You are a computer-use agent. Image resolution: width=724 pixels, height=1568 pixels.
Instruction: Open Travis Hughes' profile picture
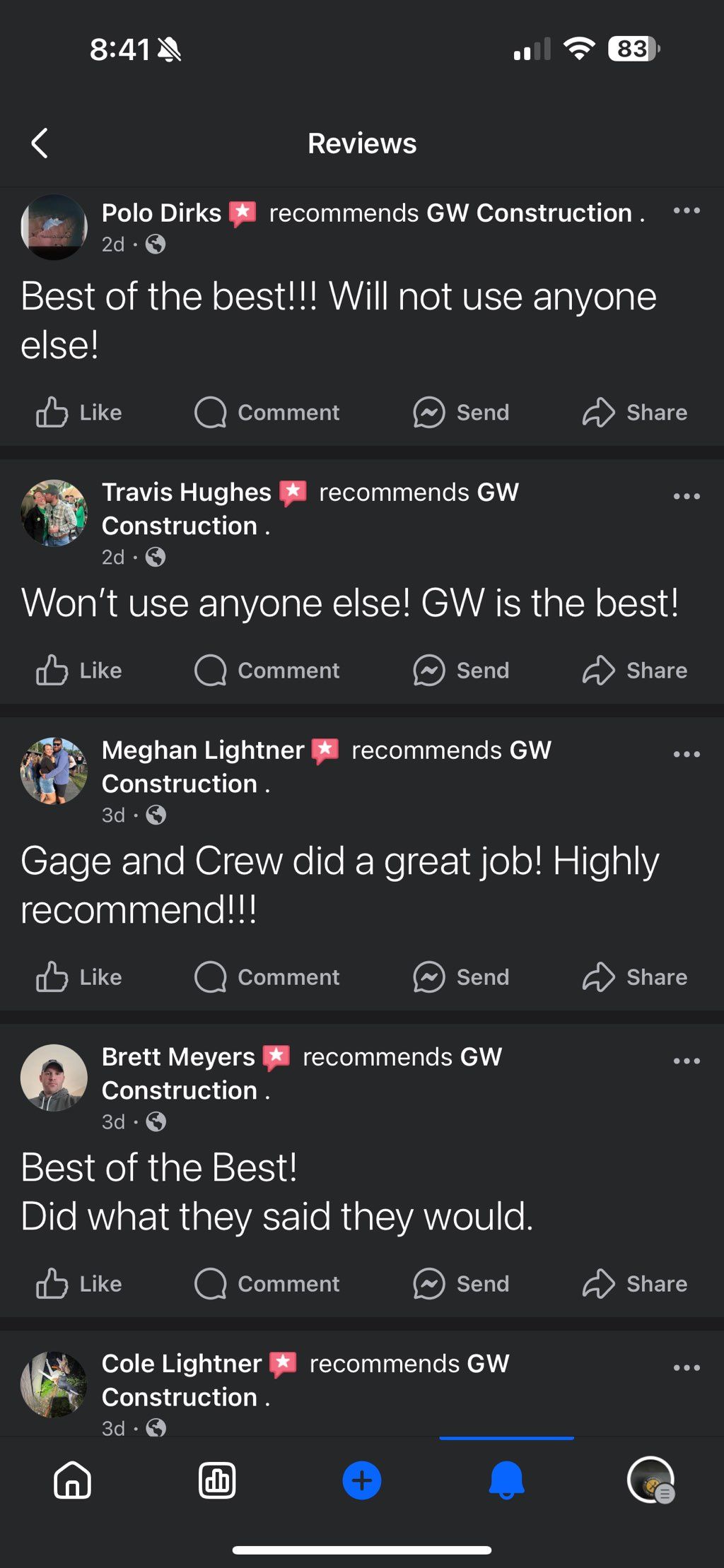pos(54,513)
